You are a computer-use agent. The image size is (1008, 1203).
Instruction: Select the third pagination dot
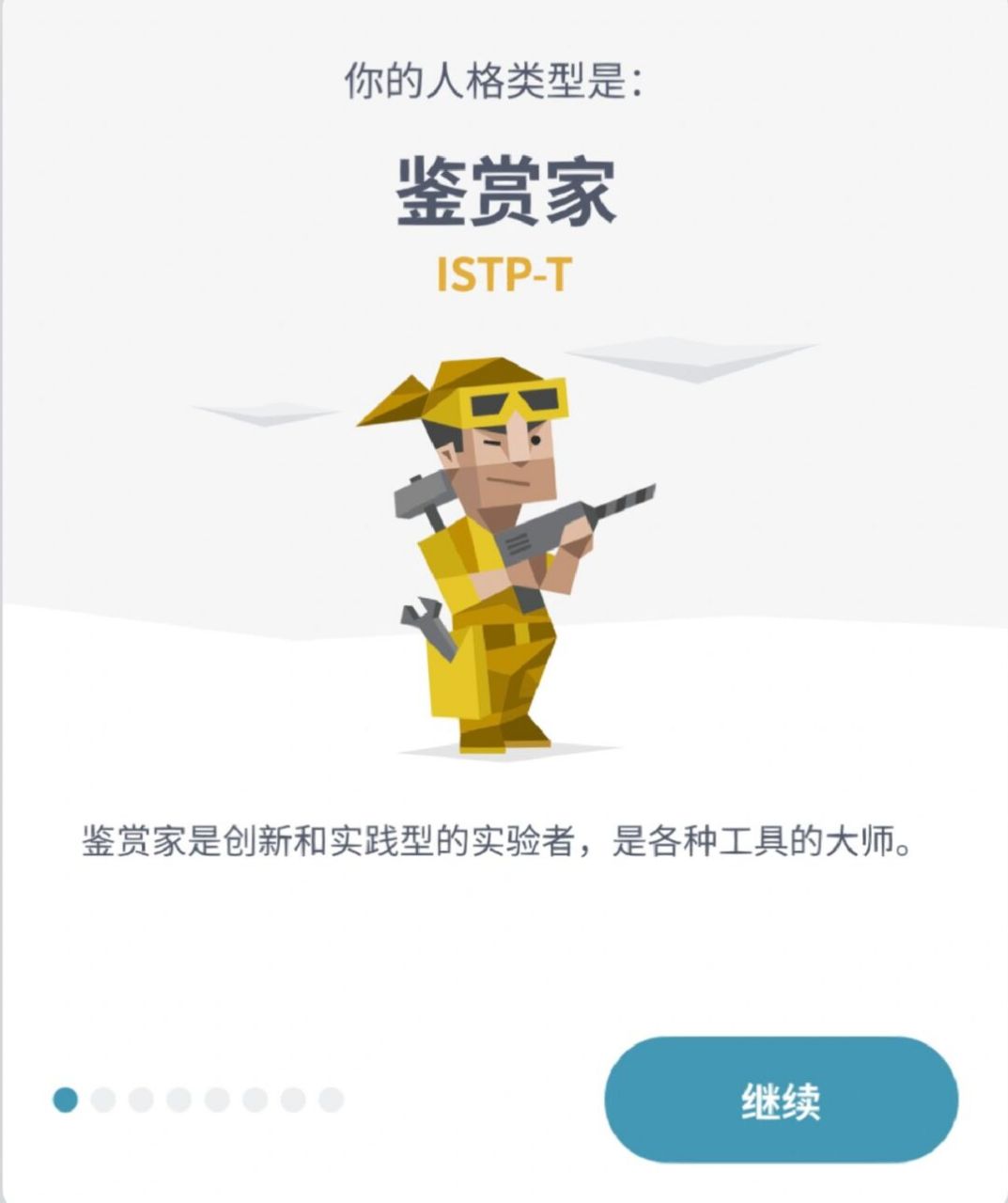[x=140, y=1097]
